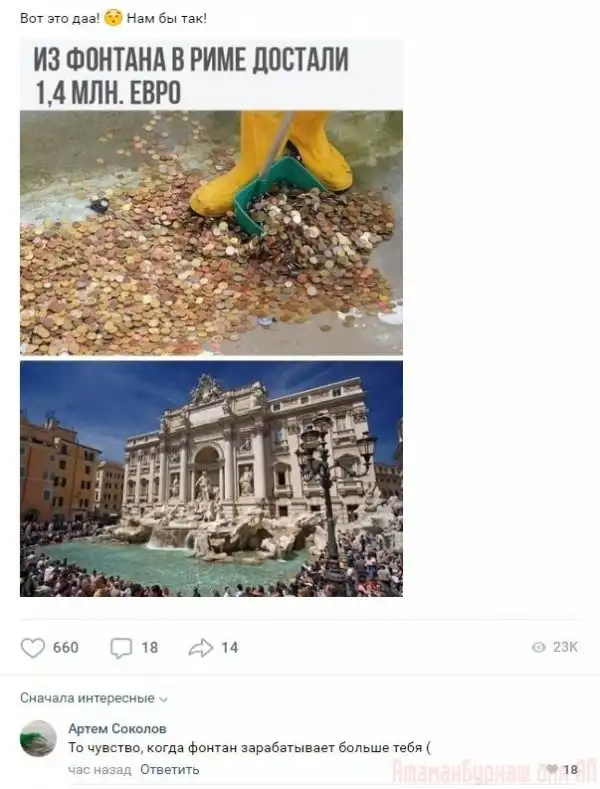This screenshot has width=600, height=789.
Task: Open the coins photo in the post
Action: 211,230
